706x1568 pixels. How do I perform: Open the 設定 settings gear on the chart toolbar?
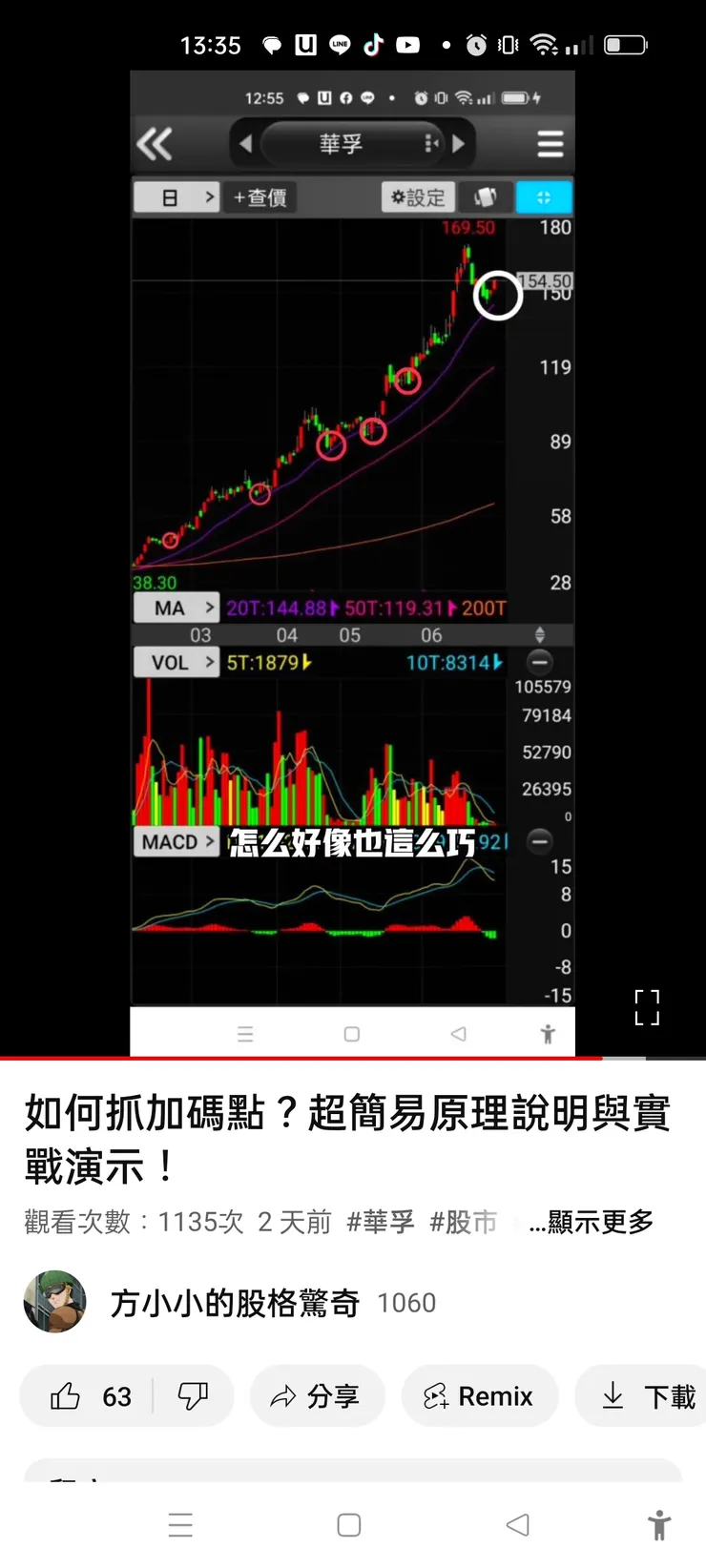click(x=417, y=197)
